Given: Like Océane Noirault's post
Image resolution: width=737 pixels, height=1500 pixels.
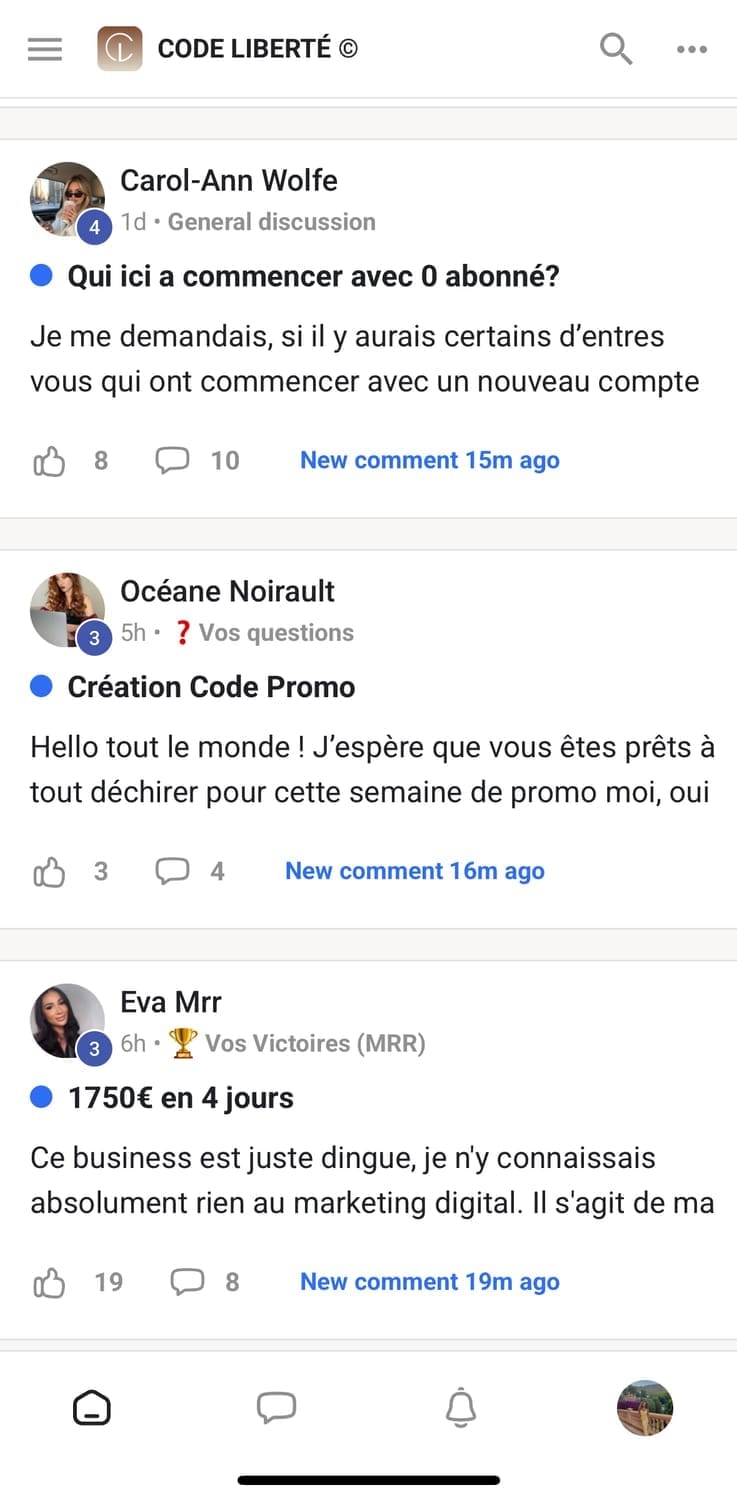Looking at the screenshot, I should click(x=50, y=872).
